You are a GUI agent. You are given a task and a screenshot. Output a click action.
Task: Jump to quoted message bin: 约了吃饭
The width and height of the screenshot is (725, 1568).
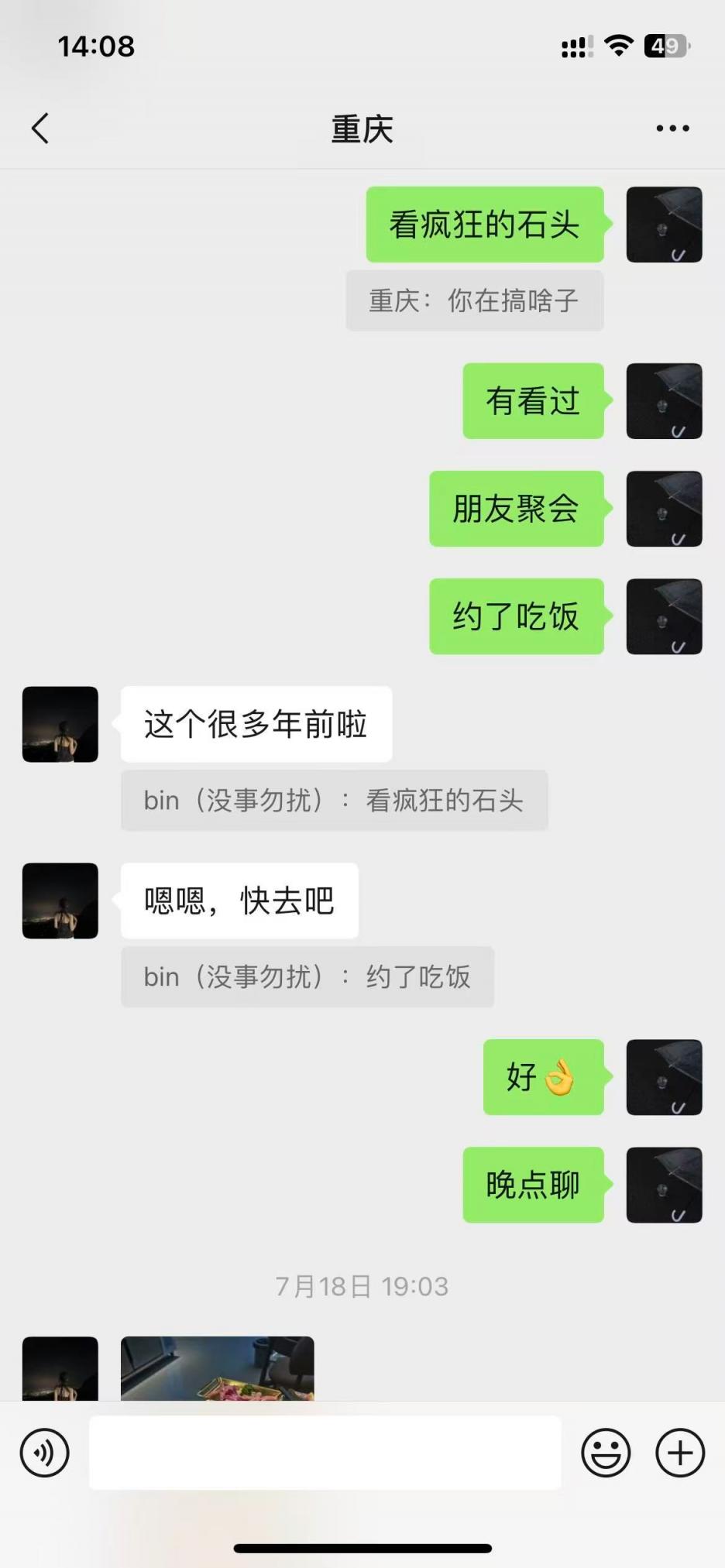click(x=307, y=977)
